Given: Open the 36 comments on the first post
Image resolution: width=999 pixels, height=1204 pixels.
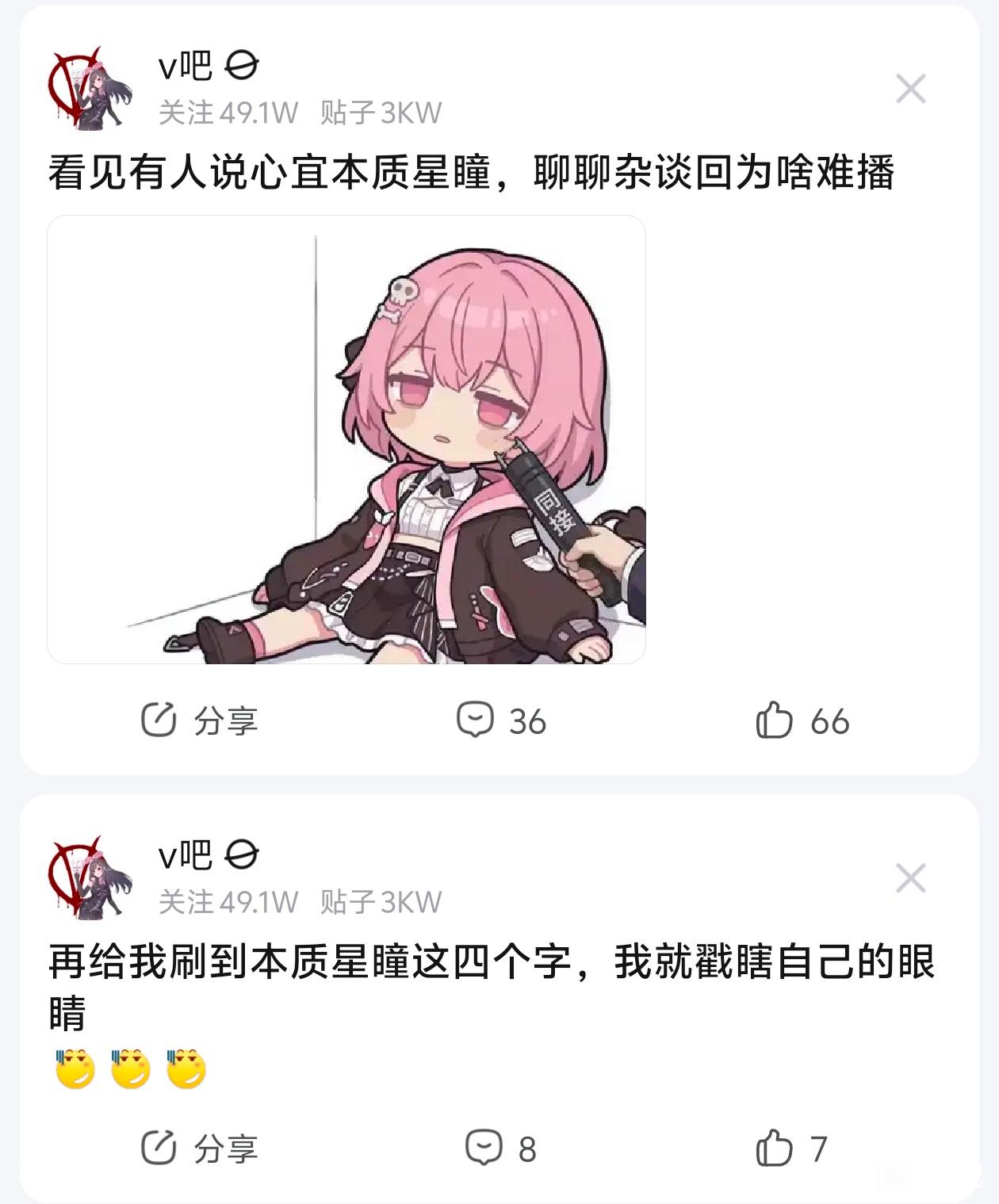Looking at the screenshot, I should pos(501,720).
